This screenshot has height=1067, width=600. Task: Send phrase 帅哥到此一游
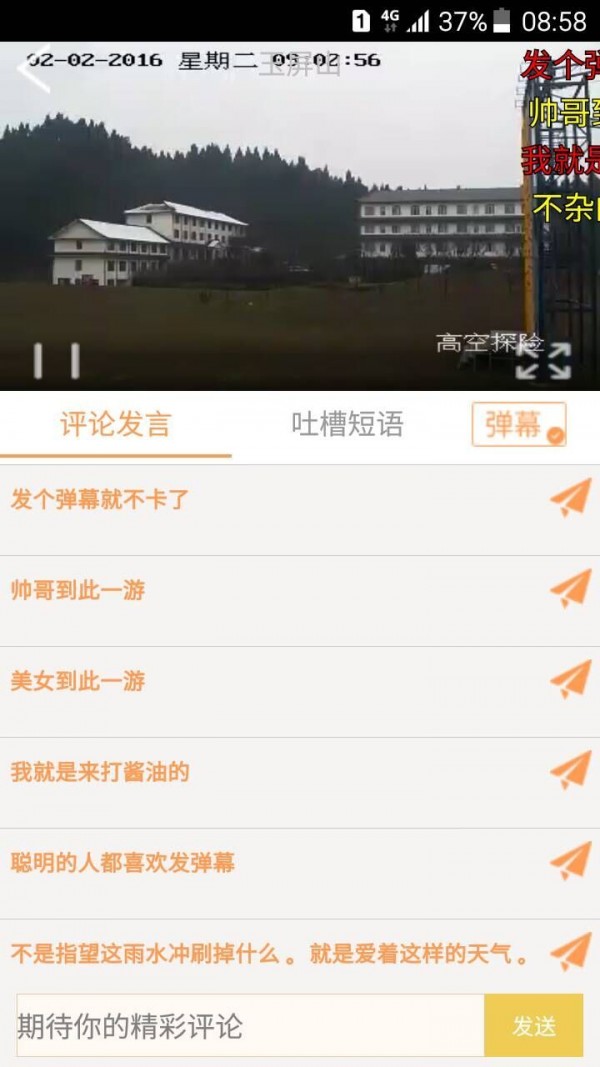[x=570, y=590]
